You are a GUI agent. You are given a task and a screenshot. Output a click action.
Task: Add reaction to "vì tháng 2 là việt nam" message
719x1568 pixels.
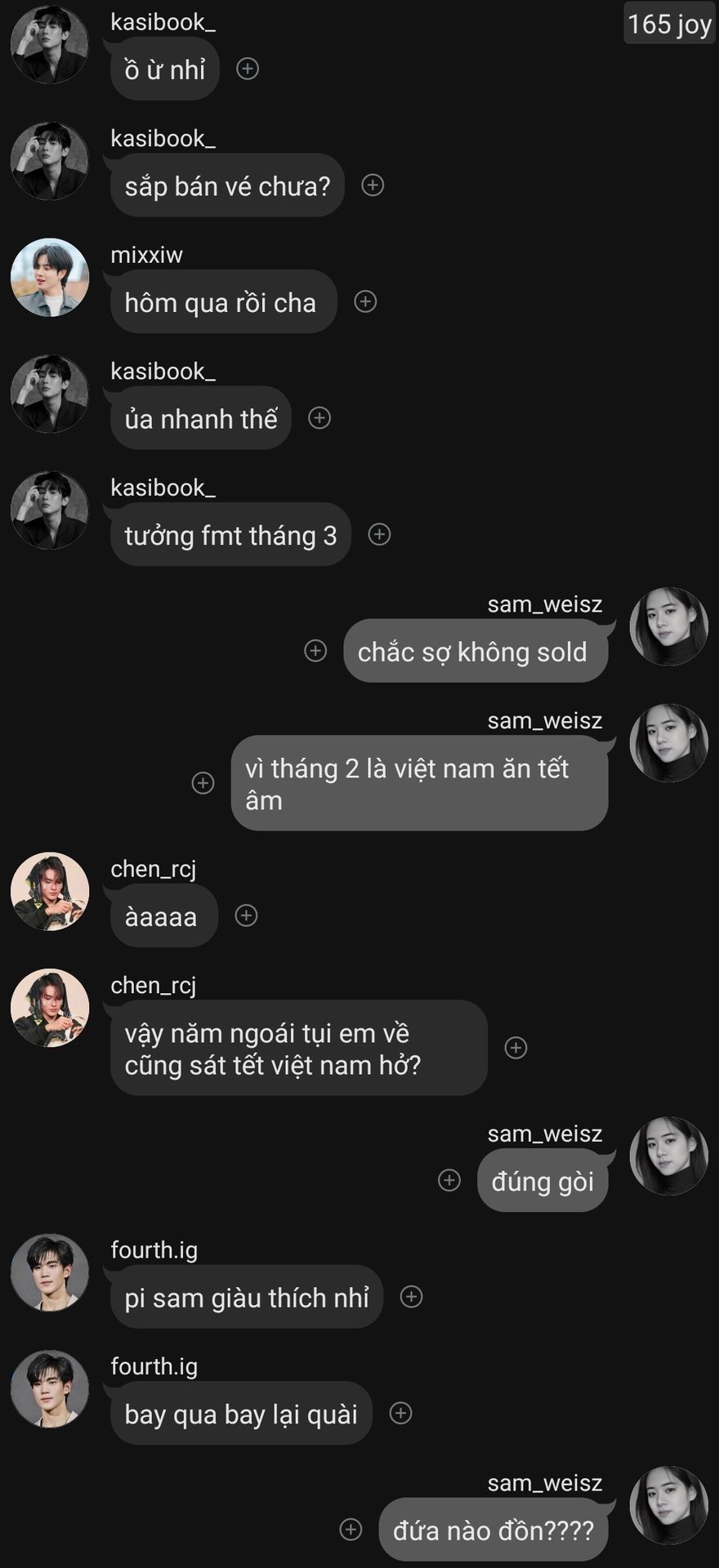(203, 783)
